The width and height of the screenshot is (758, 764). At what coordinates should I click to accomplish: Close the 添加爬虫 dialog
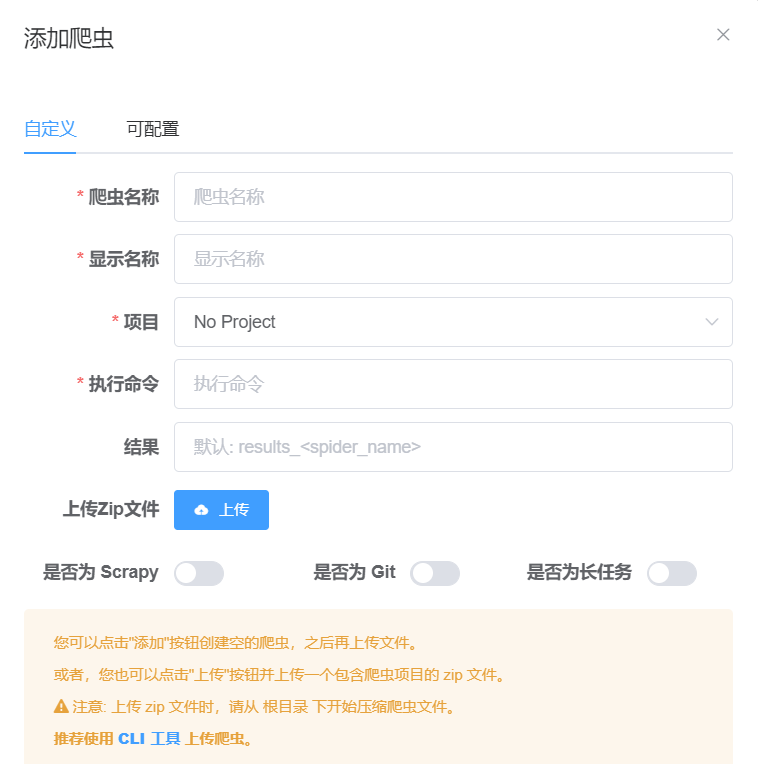[723, 35]
